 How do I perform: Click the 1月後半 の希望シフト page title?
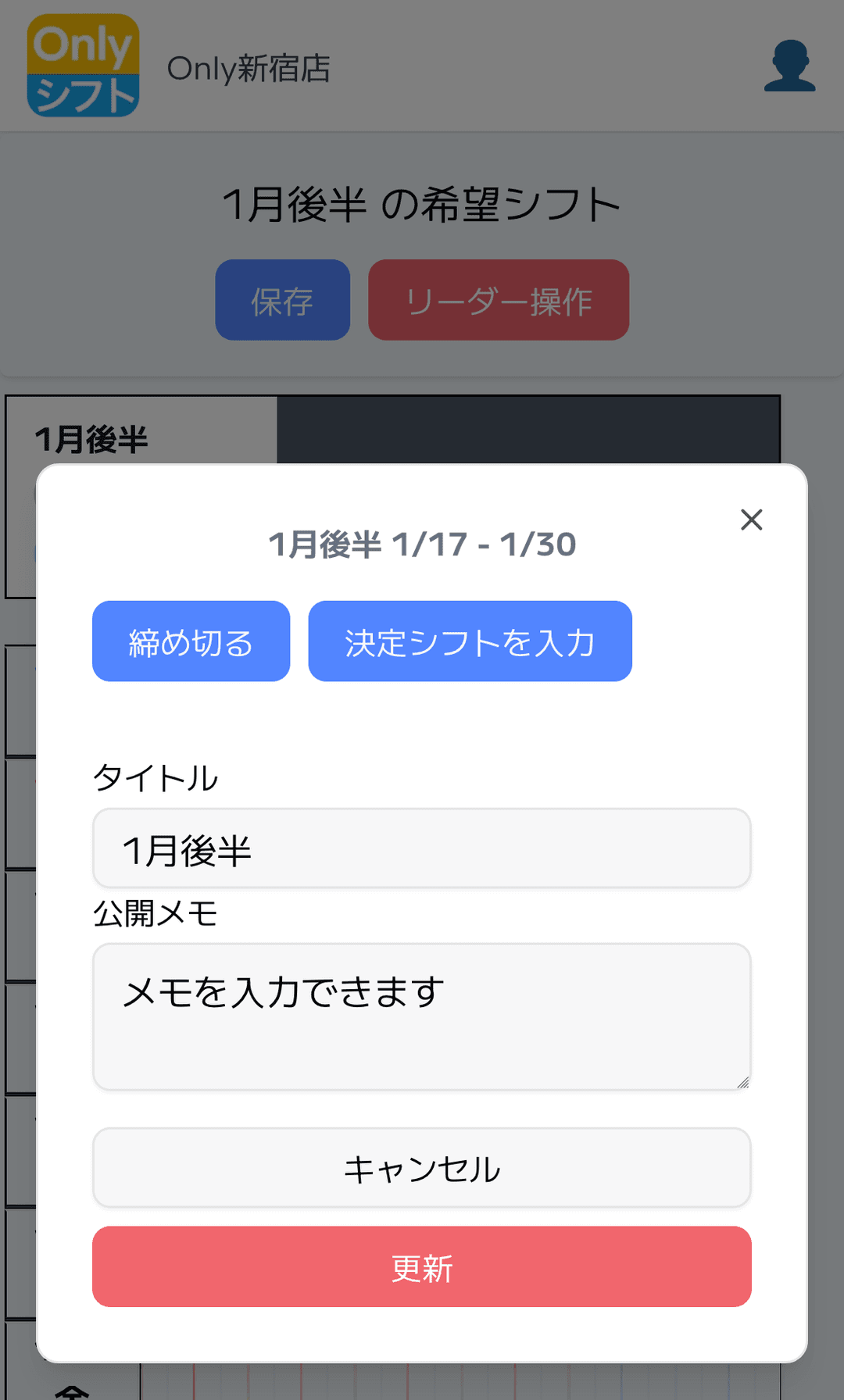tap(421, 202)
